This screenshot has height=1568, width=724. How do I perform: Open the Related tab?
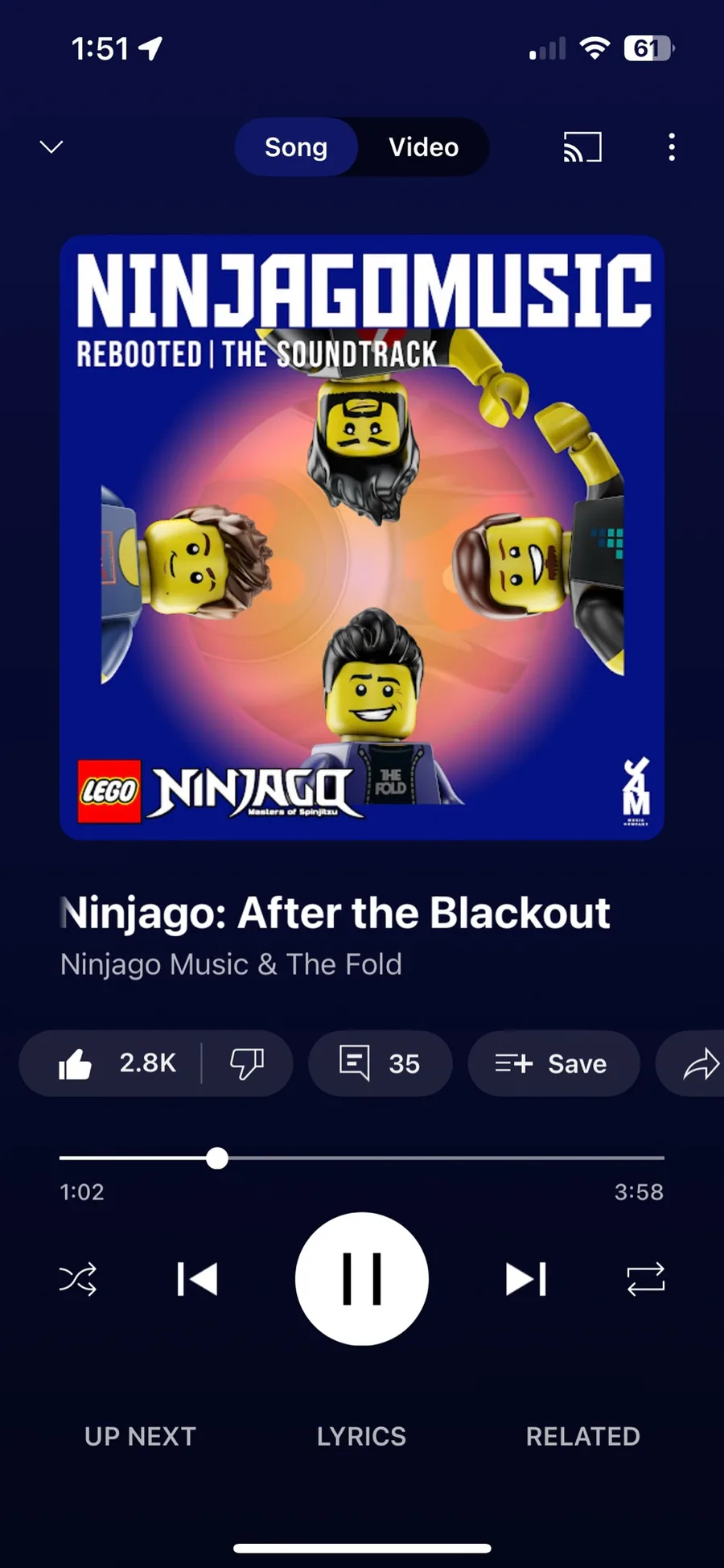point(583,1436)
